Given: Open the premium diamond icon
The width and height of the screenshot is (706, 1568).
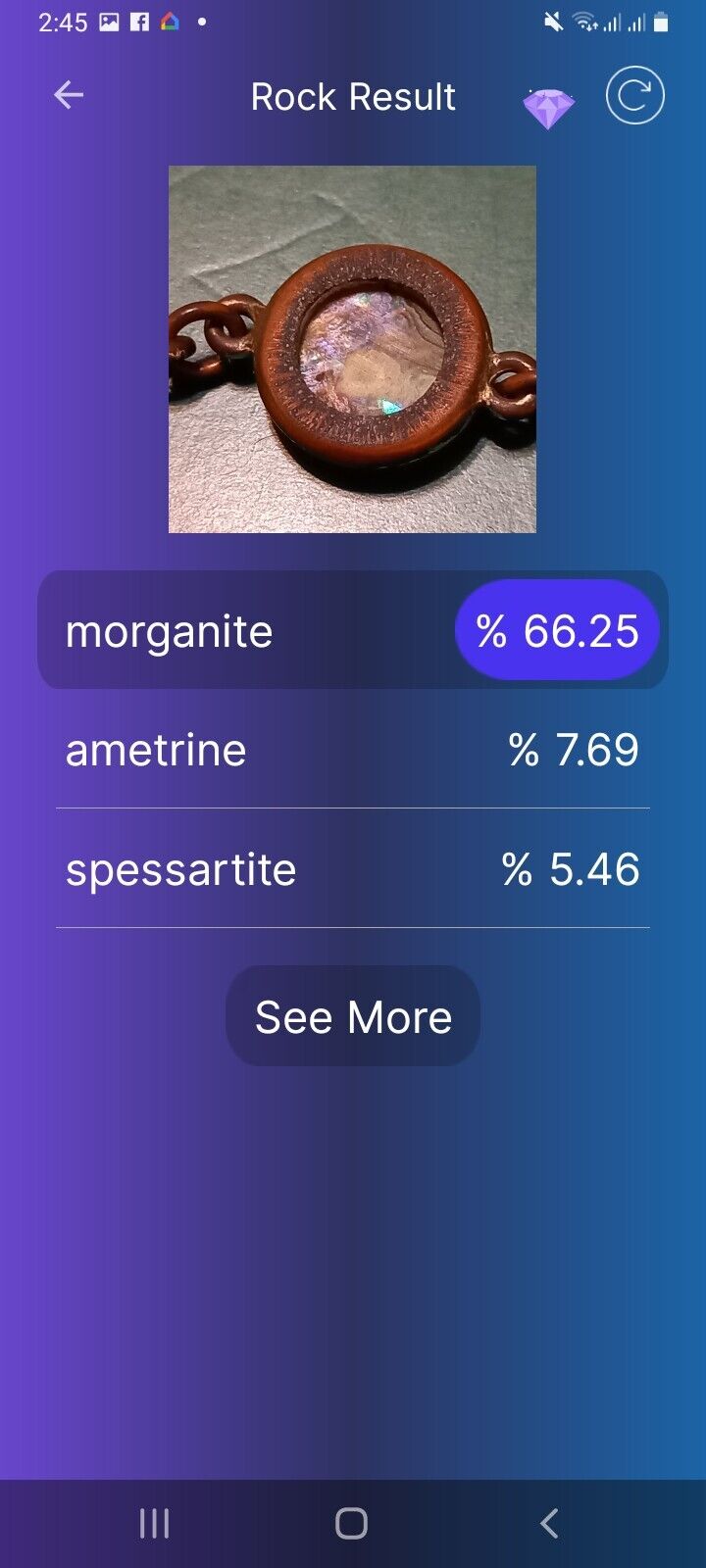Looking at the screenshot, I should point(548,108).
